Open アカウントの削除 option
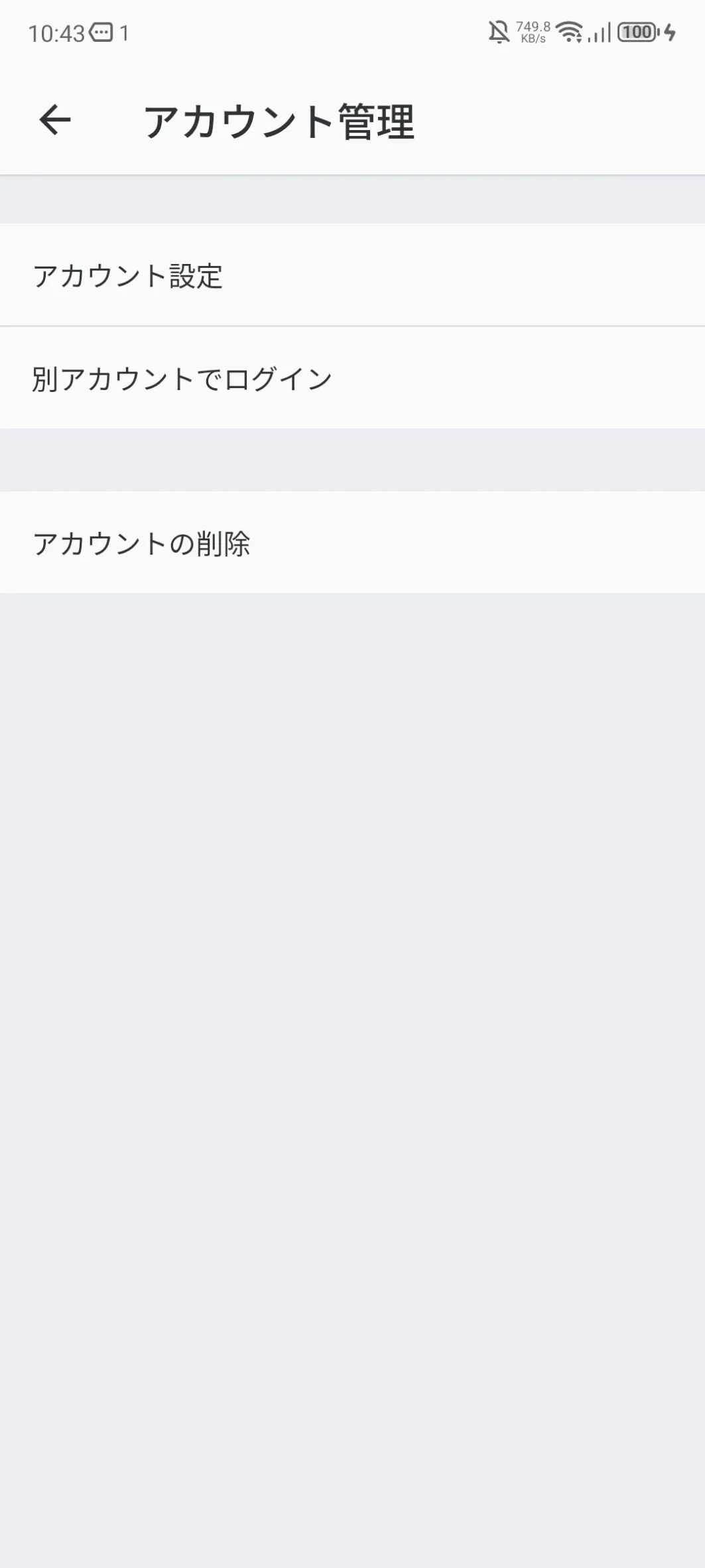The height and width of the screenshot is (1568, 705). point(352,543)
